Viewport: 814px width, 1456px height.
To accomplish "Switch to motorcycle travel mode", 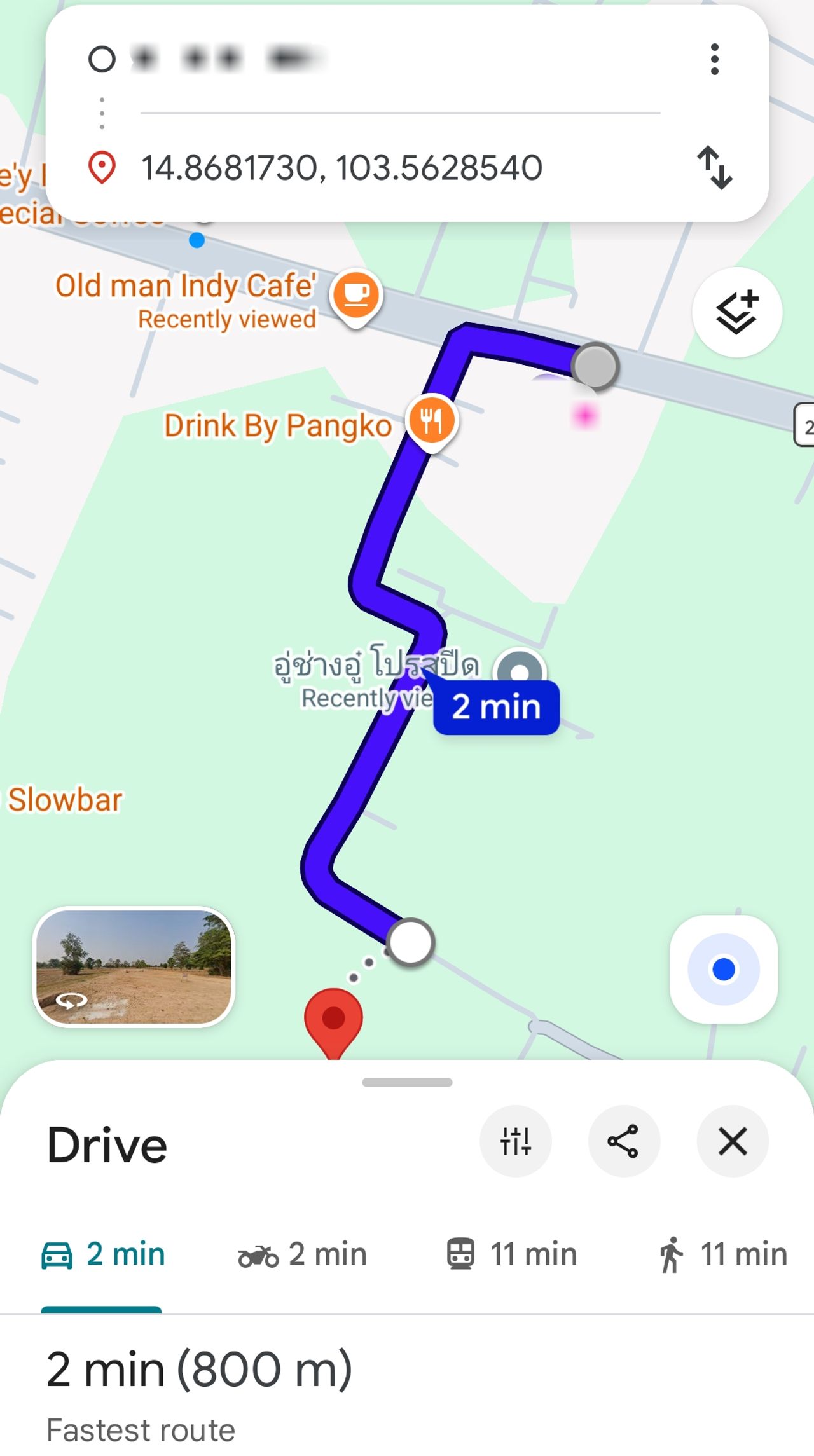I will 303,1254.
